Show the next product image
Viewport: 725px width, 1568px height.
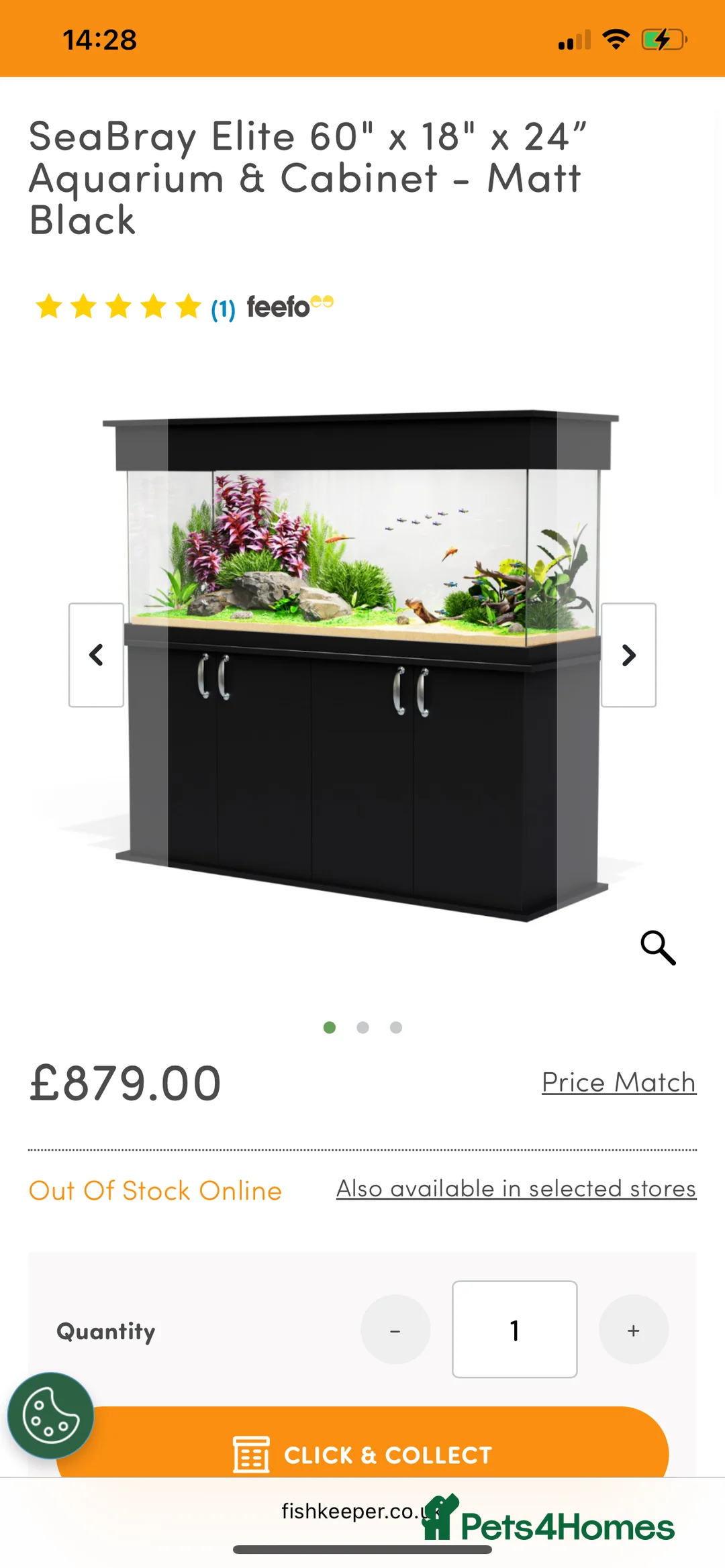click(x=628, y=654)
